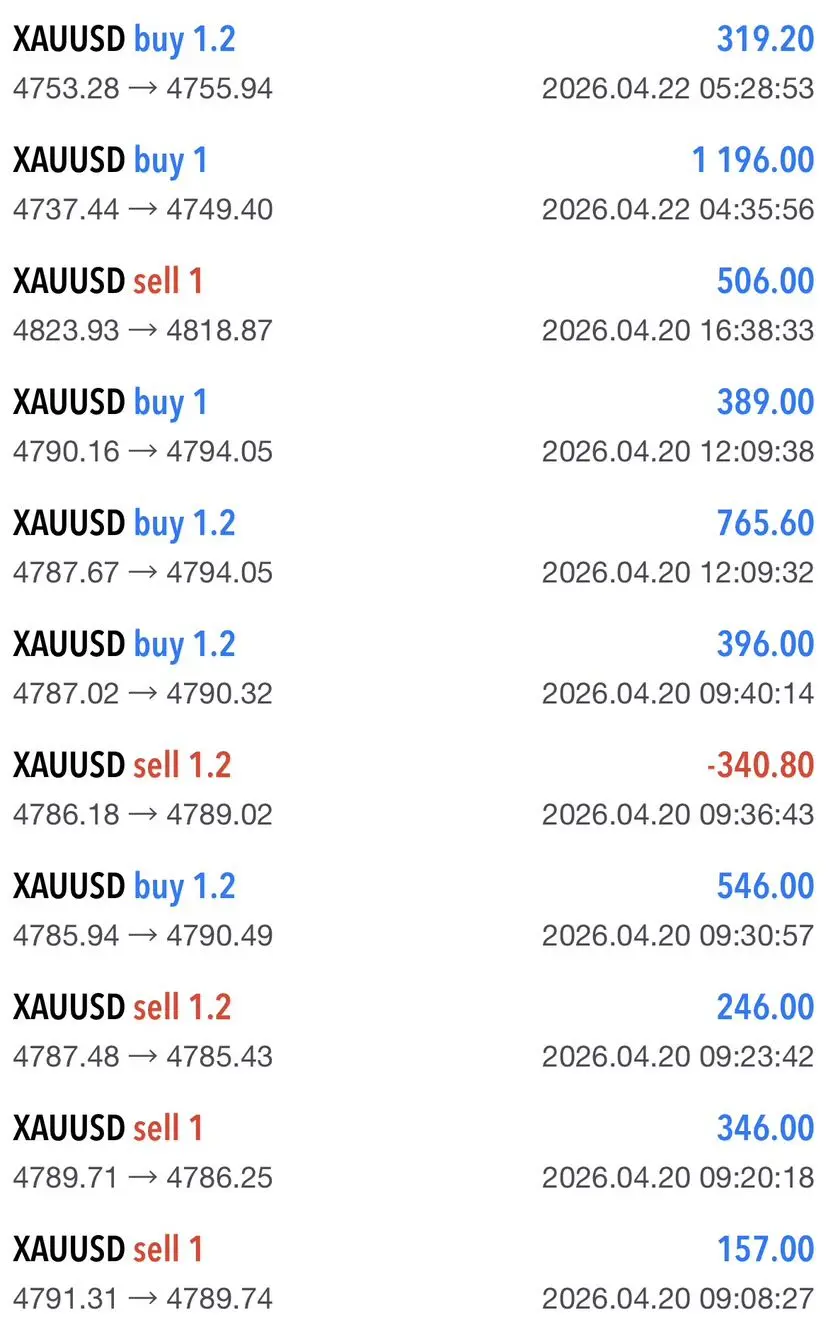Expand the sell 1 trade with 157.00 profit

[414, 1274]
